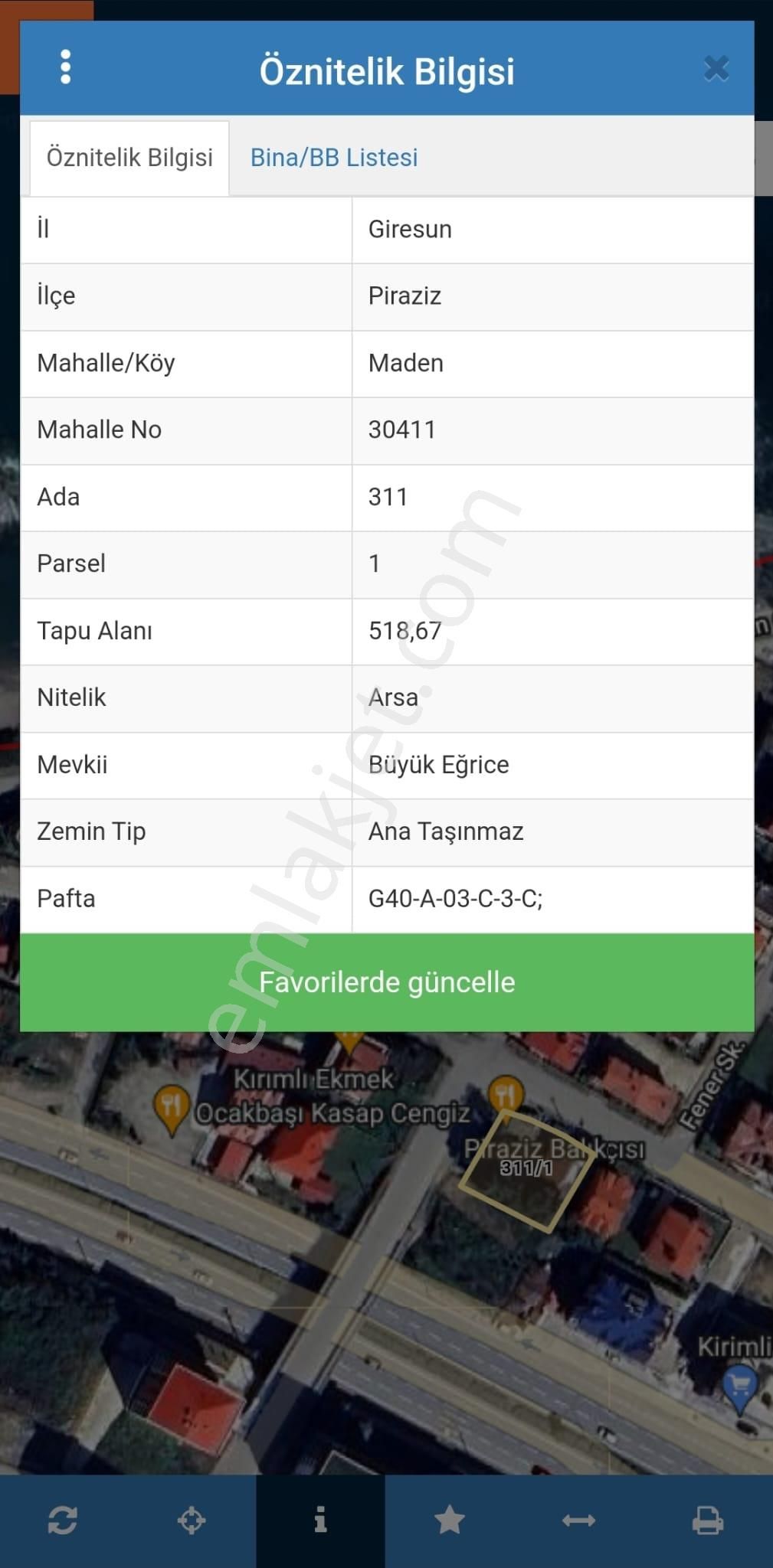Image resolution: width=773 pixels, height=1568 pixels.
Task: Select the horizontal measure arrows tool
Action: 579,1521
